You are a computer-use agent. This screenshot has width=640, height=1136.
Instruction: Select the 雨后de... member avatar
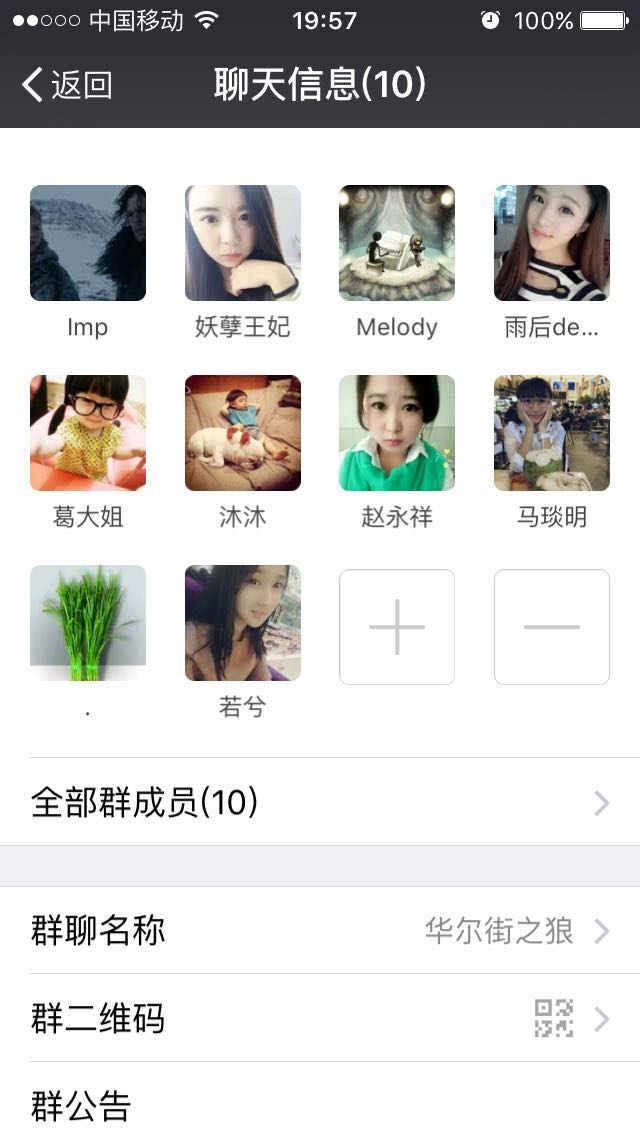coord(552,243)
